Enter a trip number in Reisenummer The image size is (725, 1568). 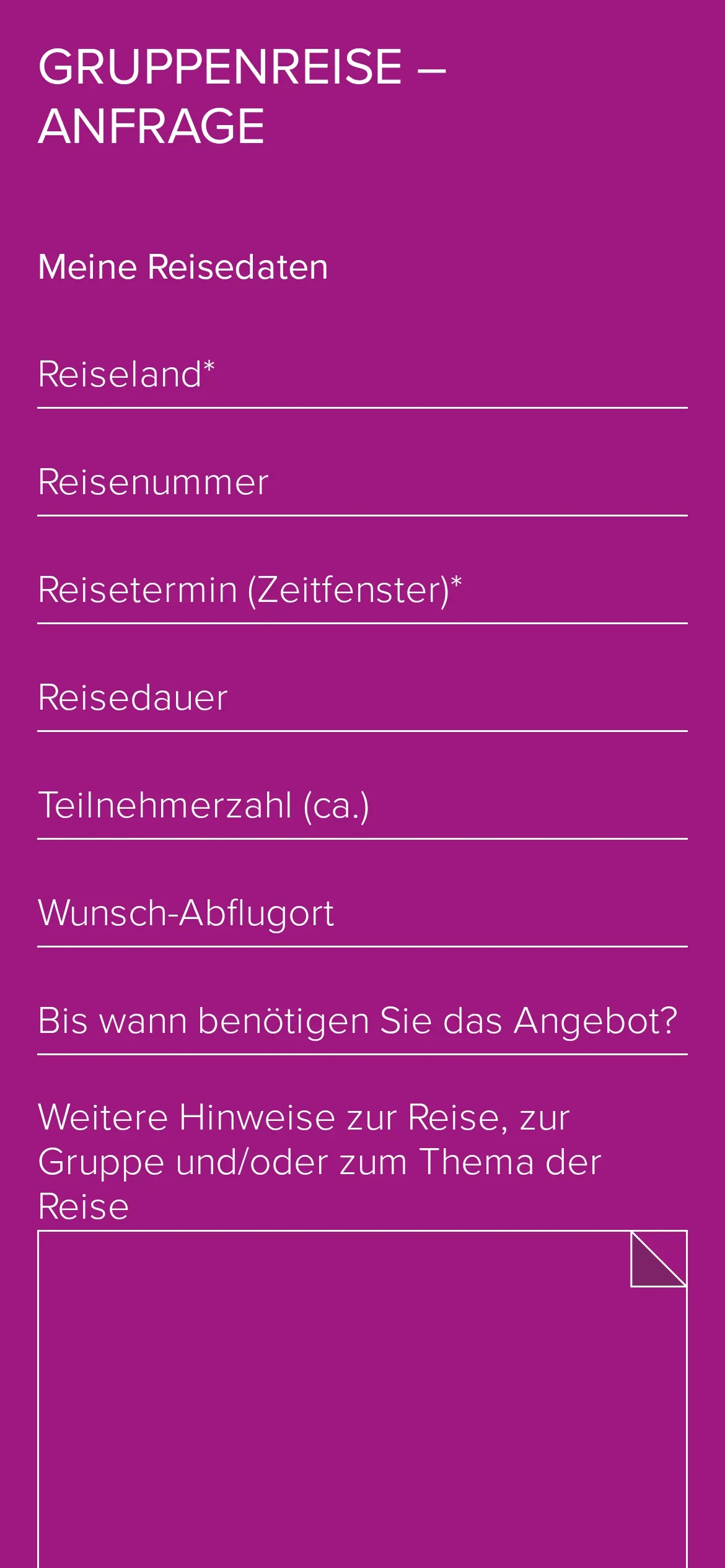(x=362, y=483)
